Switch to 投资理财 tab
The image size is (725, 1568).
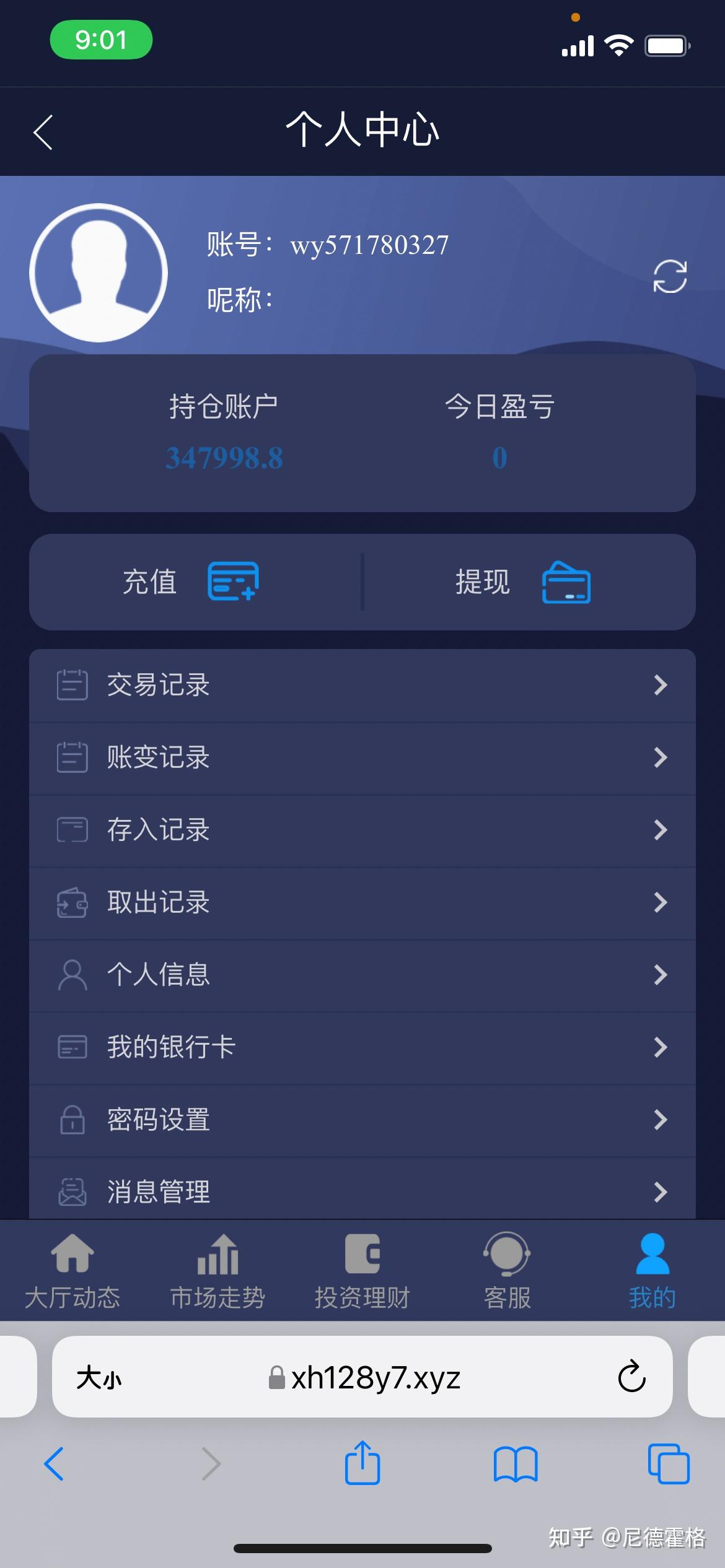pyautogui.click(x=362, y=1271)
